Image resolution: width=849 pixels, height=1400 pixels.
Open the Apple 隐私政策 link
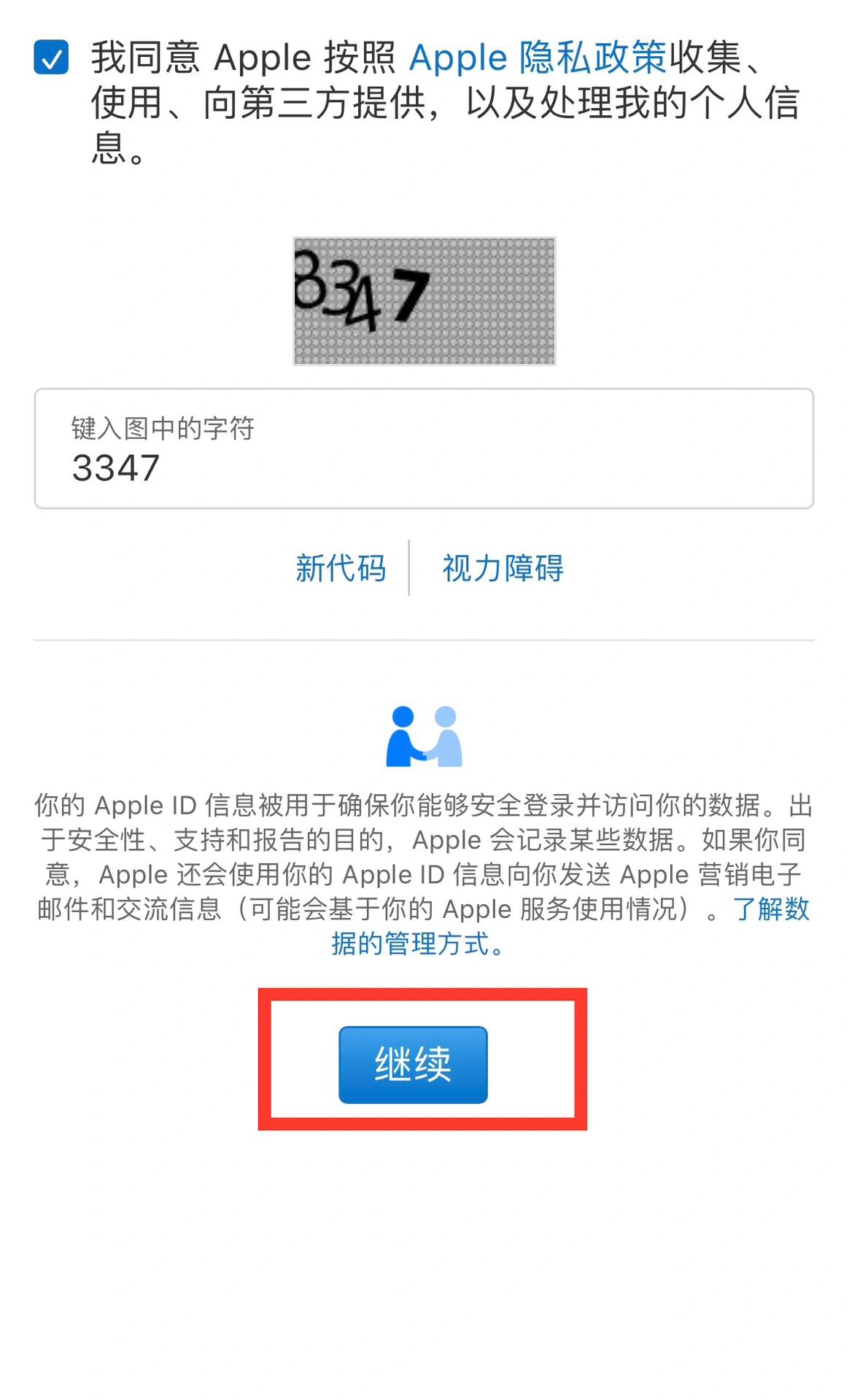[538, 58]
